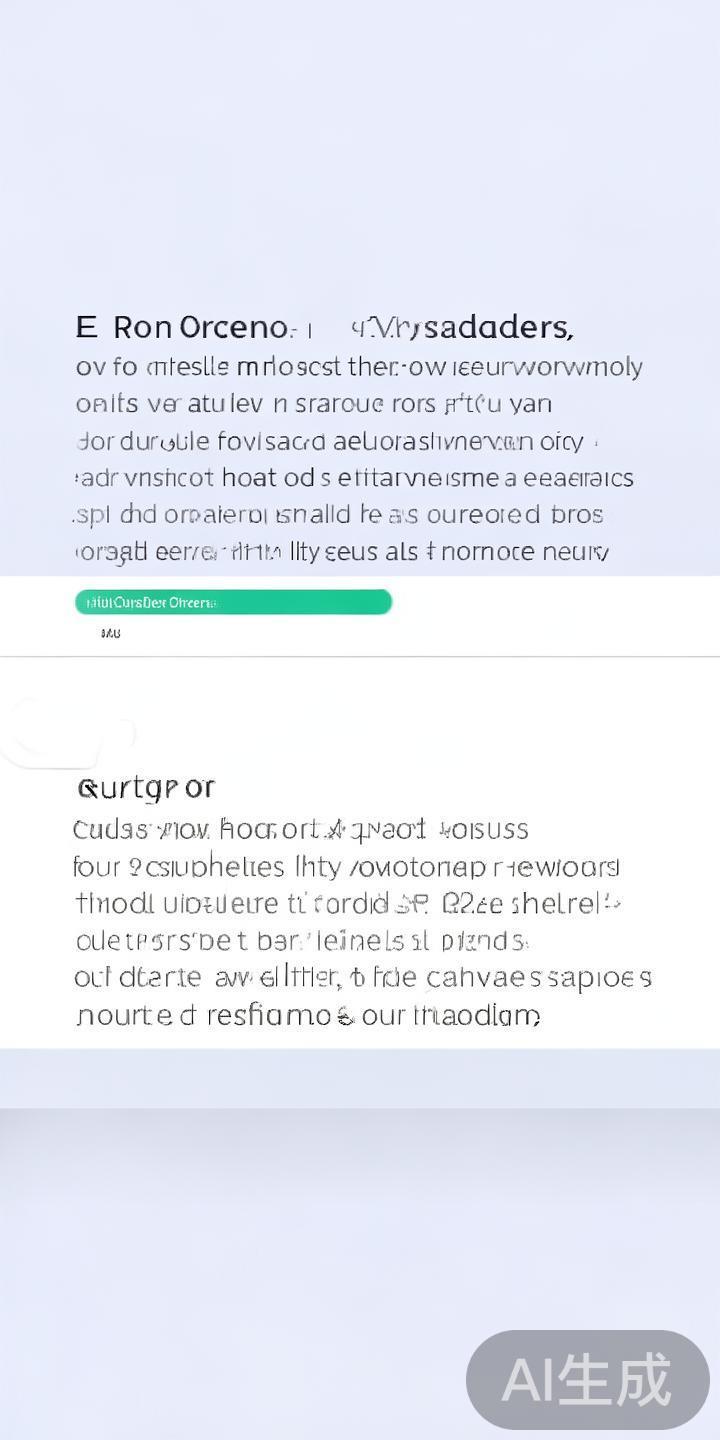The image size is (720, 1440).
Task: Select the small MB file-size indicator
Action: pos(110,632)
